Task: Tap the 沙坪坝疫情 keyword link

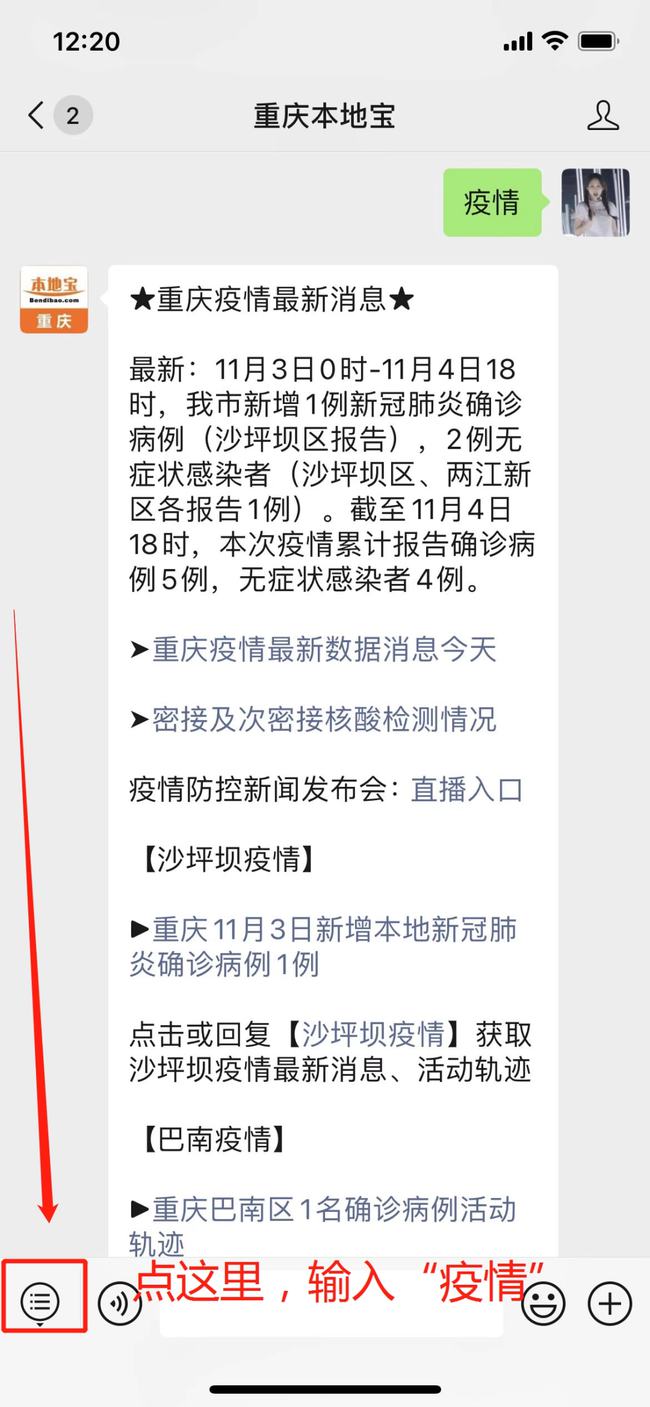Action: tap(373, 1034)
